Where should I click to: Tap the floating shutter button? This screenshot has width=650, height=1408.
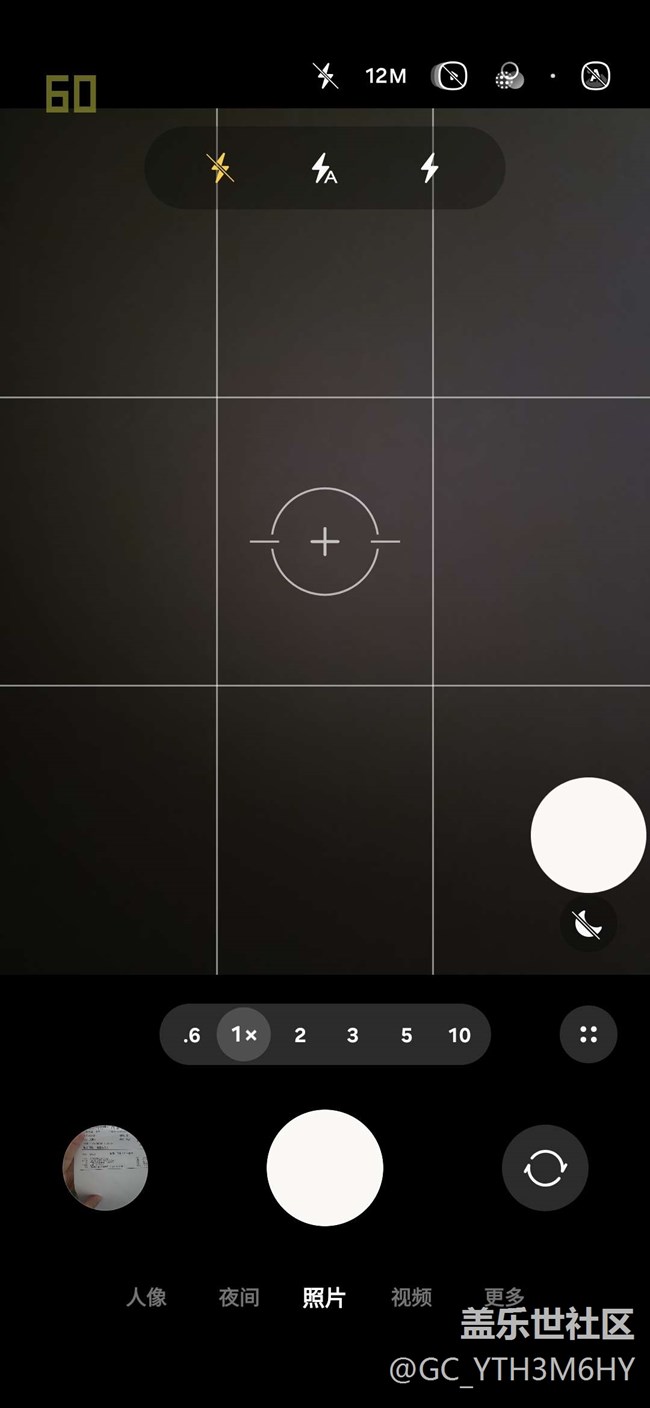(588, 835)
